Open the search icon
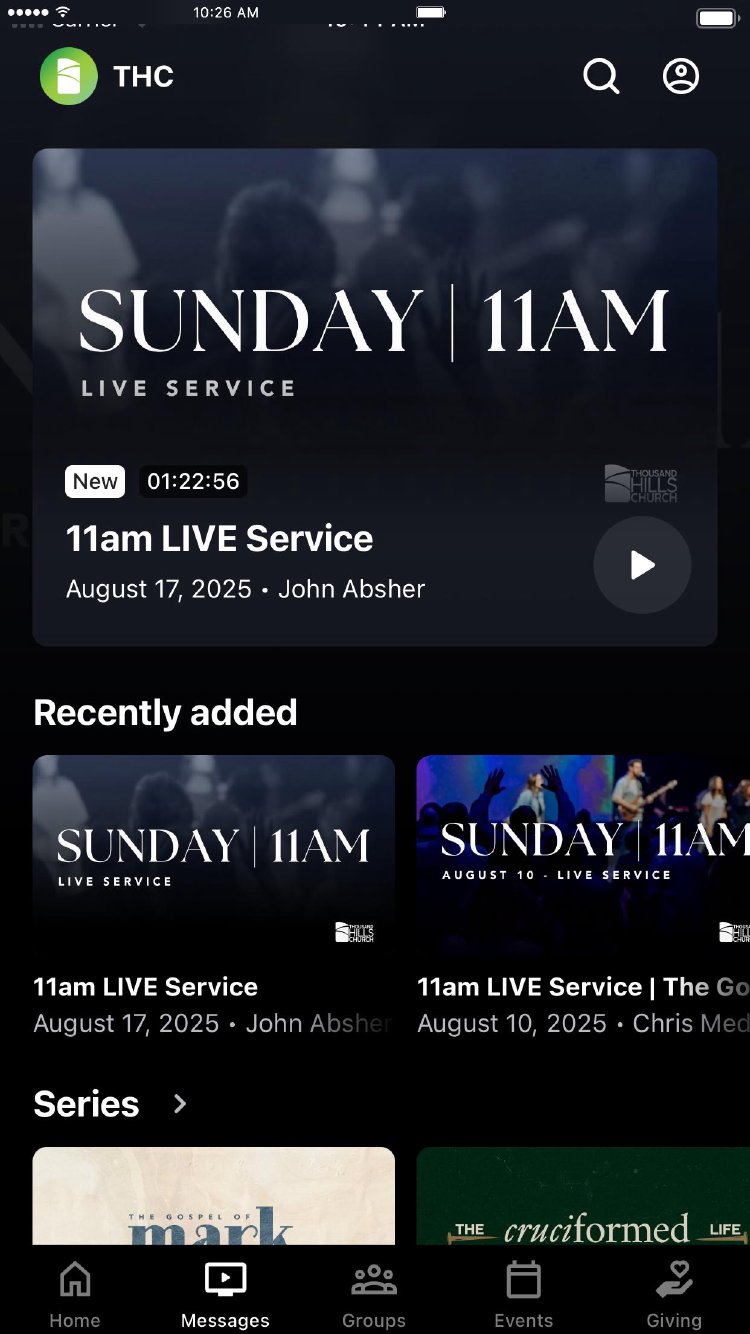Viewport: 750px width, 1334px height. pos(601,76)
